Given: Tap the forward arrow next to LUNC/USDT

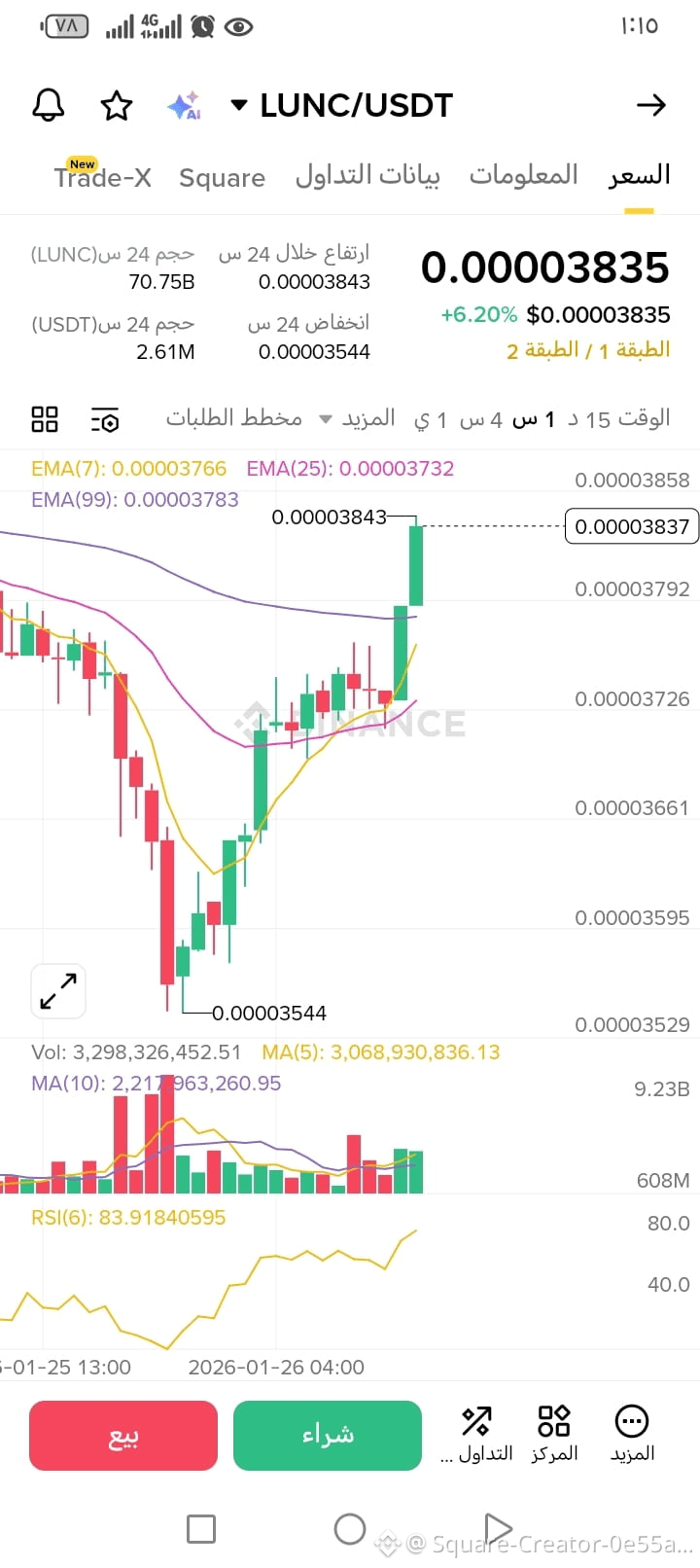Looking at the screenshot, I should 651,104.
